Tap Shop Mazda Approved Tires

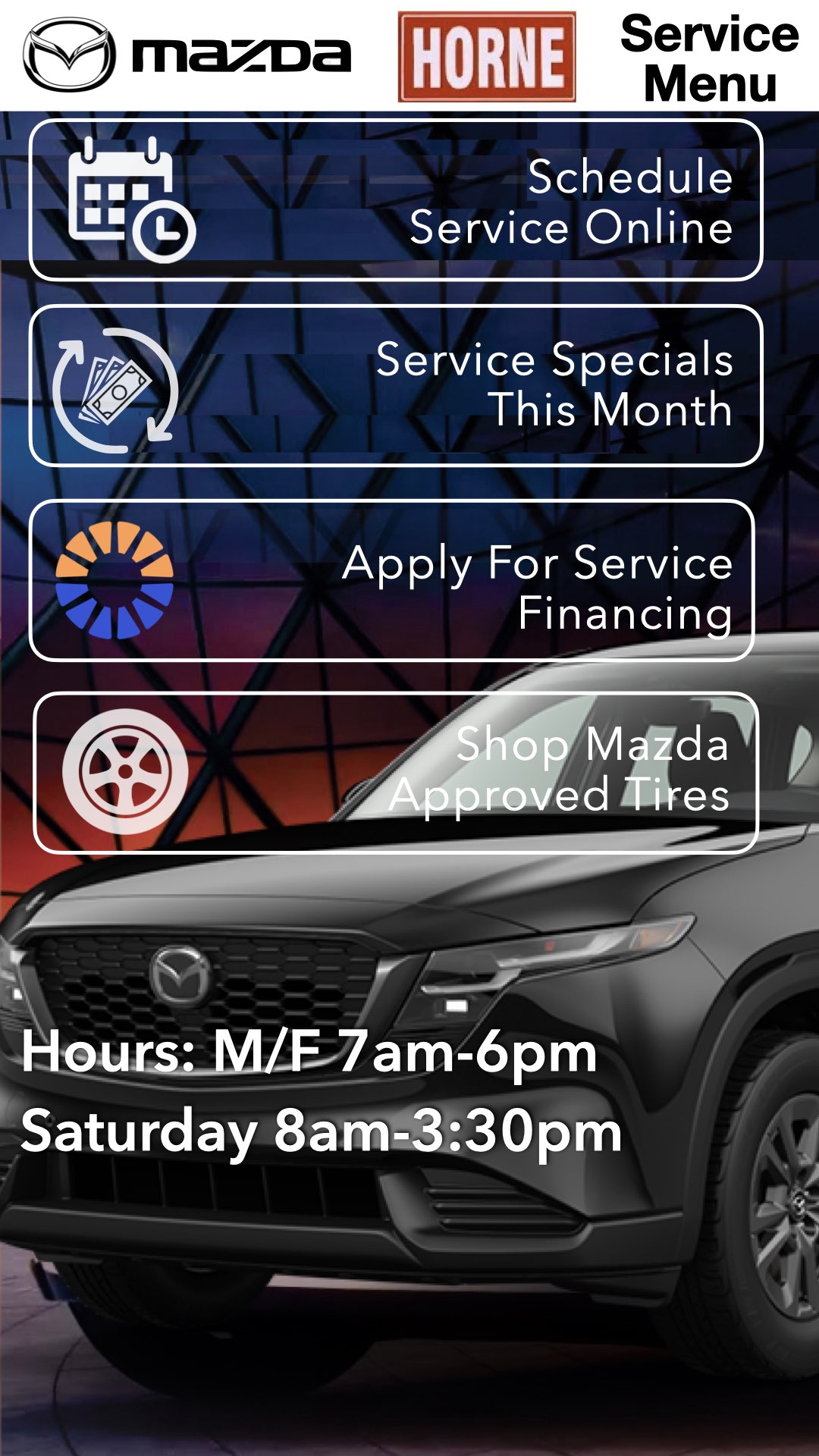click(396, 772)
